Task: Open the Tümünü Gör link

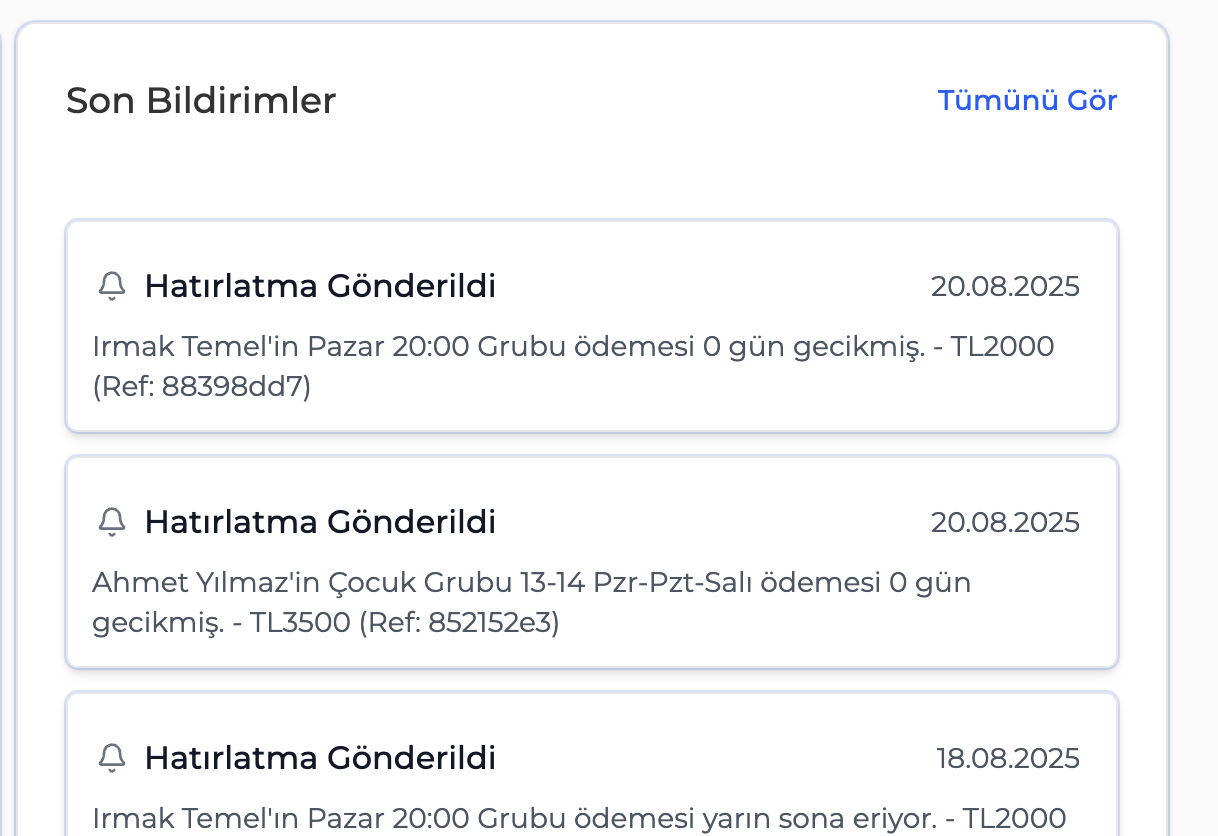Action: coord(1027,101)
